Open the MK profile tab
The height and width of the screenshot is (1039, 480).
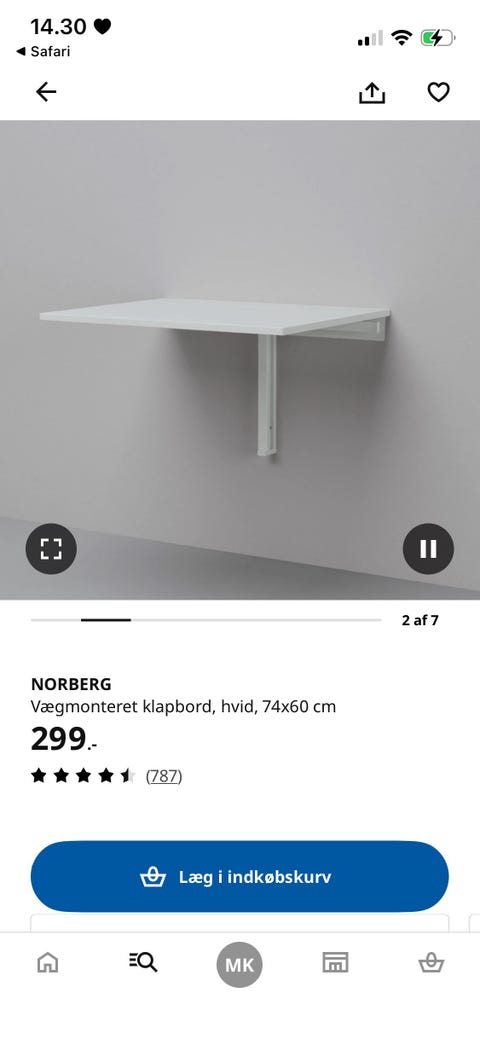point(239,965)
